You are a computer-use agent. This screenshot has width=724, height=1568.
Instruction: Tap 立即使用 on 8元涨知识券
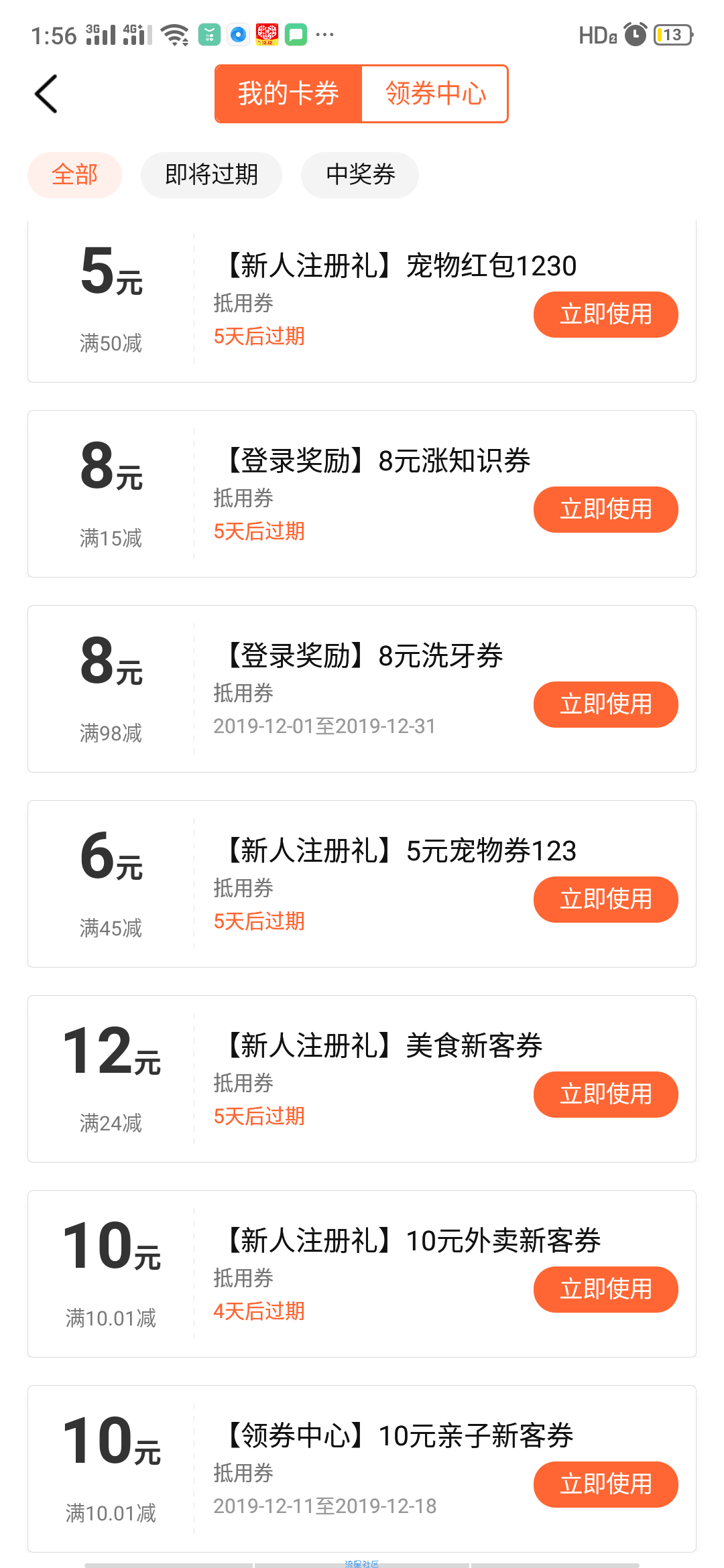point(606,509)
